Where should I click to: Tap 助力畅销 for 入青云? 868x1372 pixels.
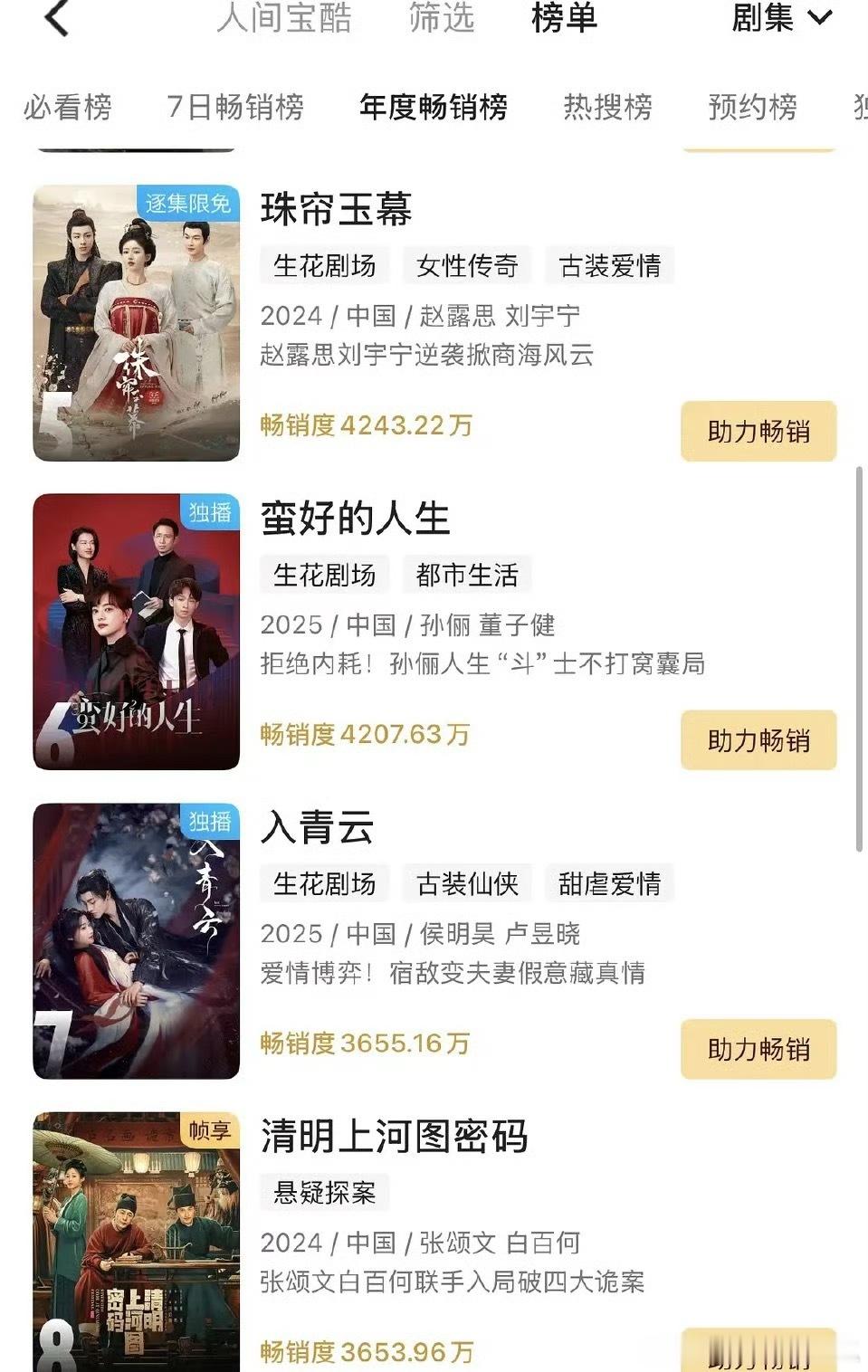tap(758, 1050)
